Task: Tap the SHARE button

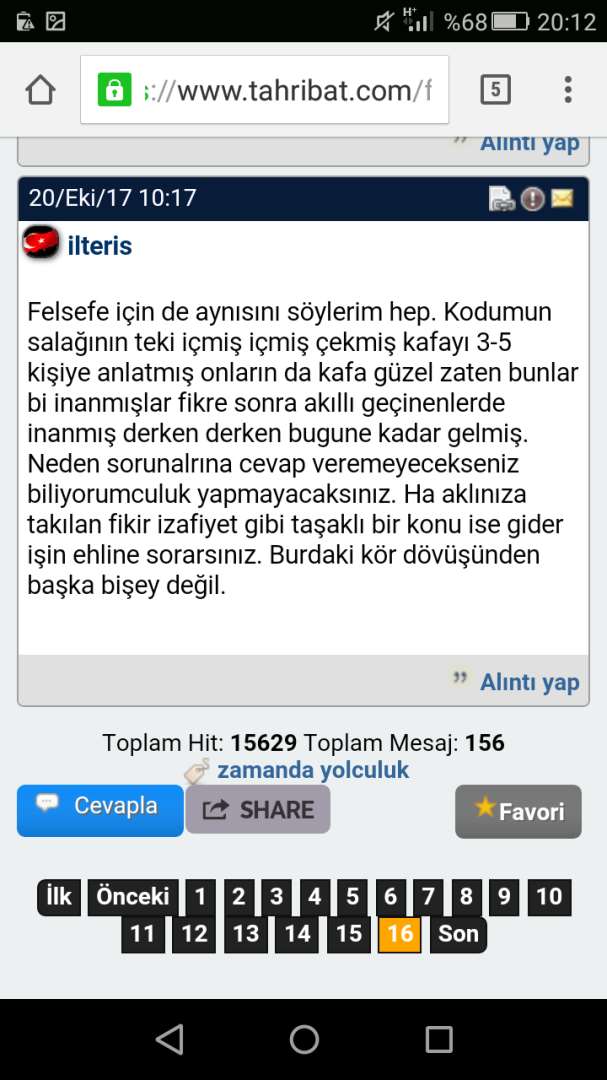Action: click(x=258, y=810)
